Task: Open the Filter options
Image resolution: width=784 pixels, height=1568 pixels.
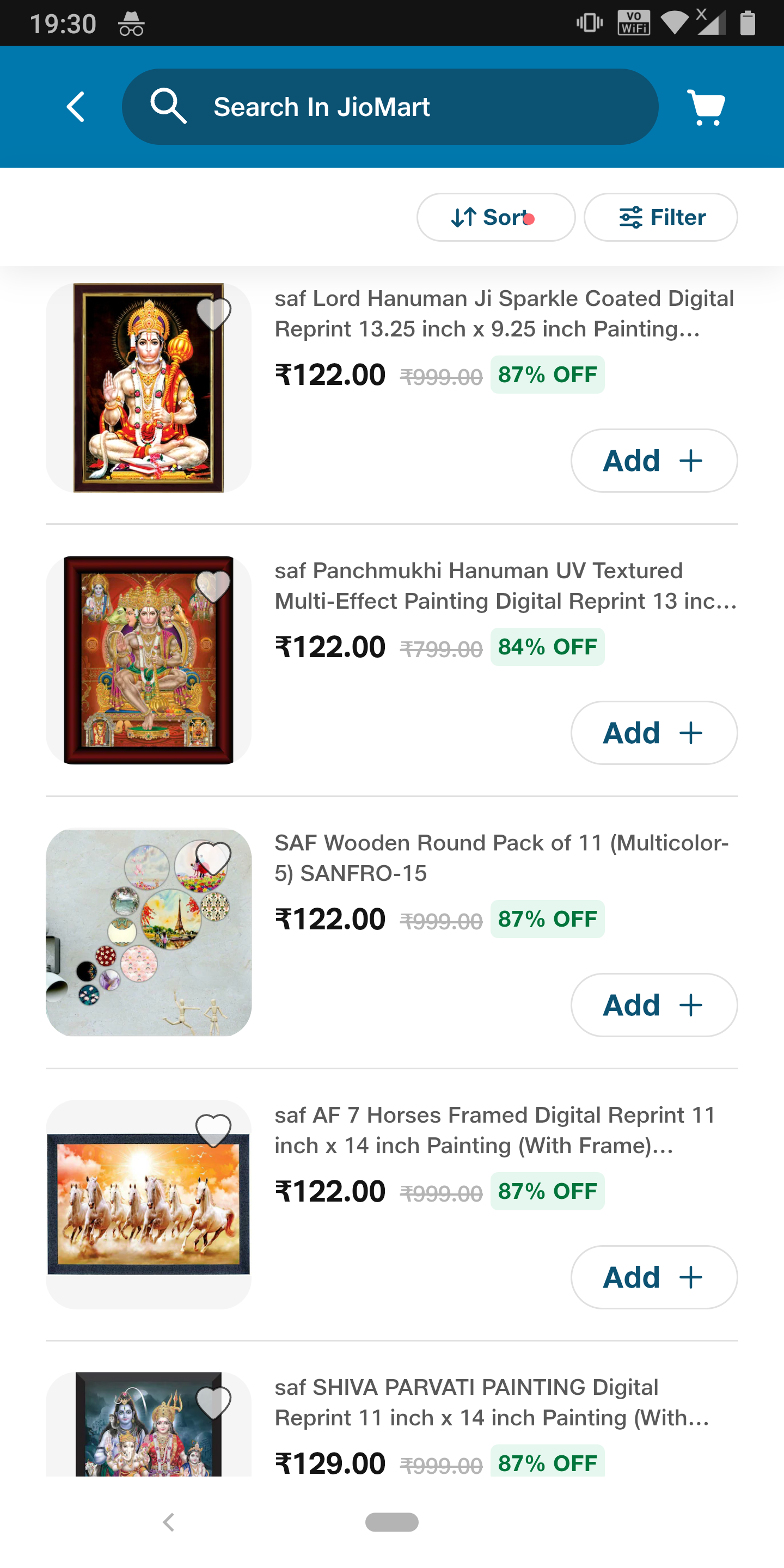Action: coord(660,217)
